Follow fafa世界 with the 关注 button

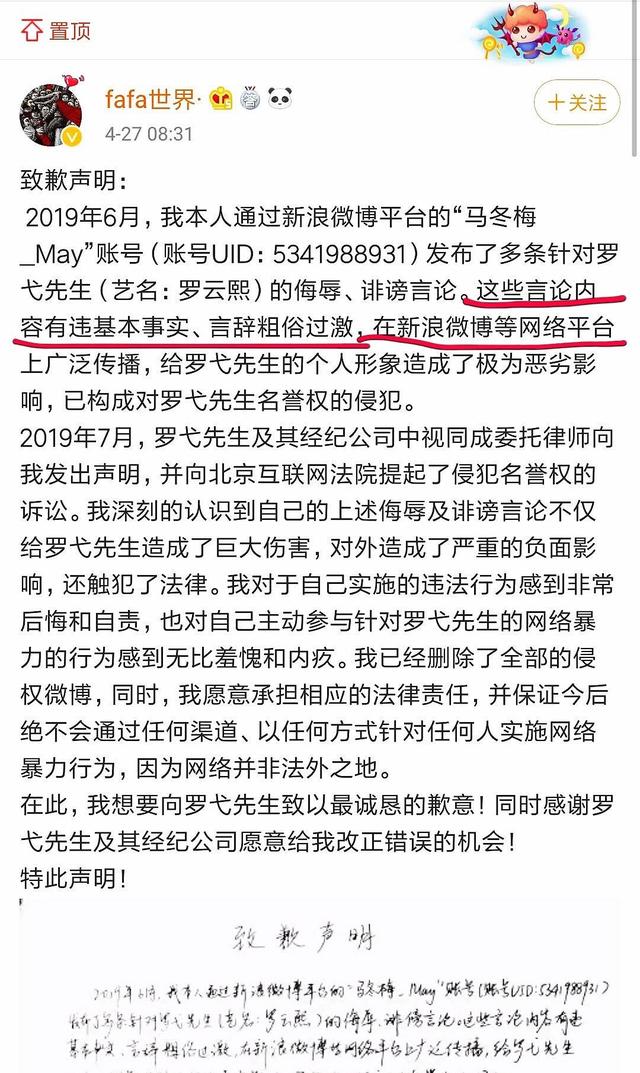point(576,103)
